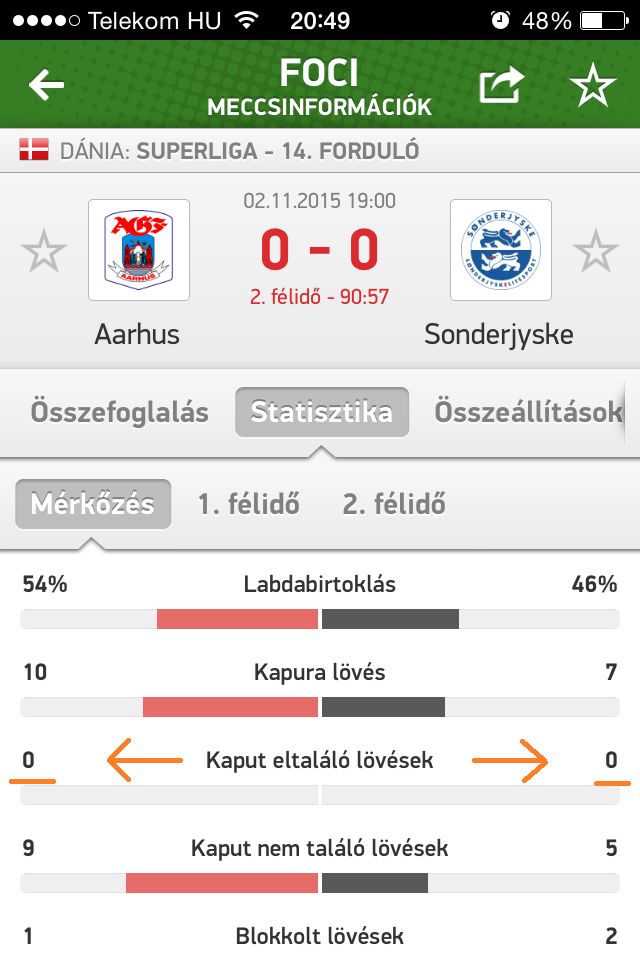View 2. félidő statistics

[x=393, y=504]
